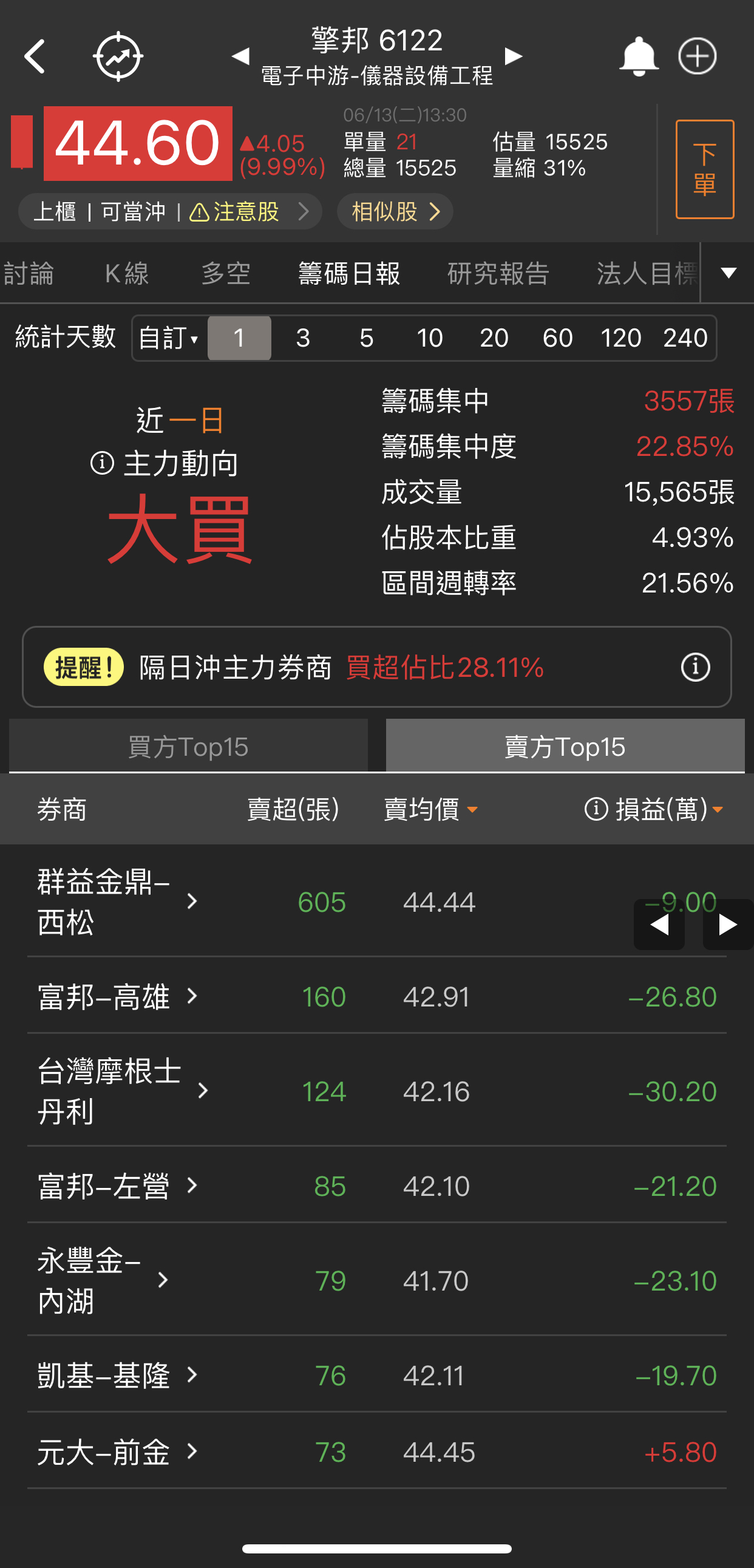Open broker 群益金鼎-西松 details

point(117,901)
